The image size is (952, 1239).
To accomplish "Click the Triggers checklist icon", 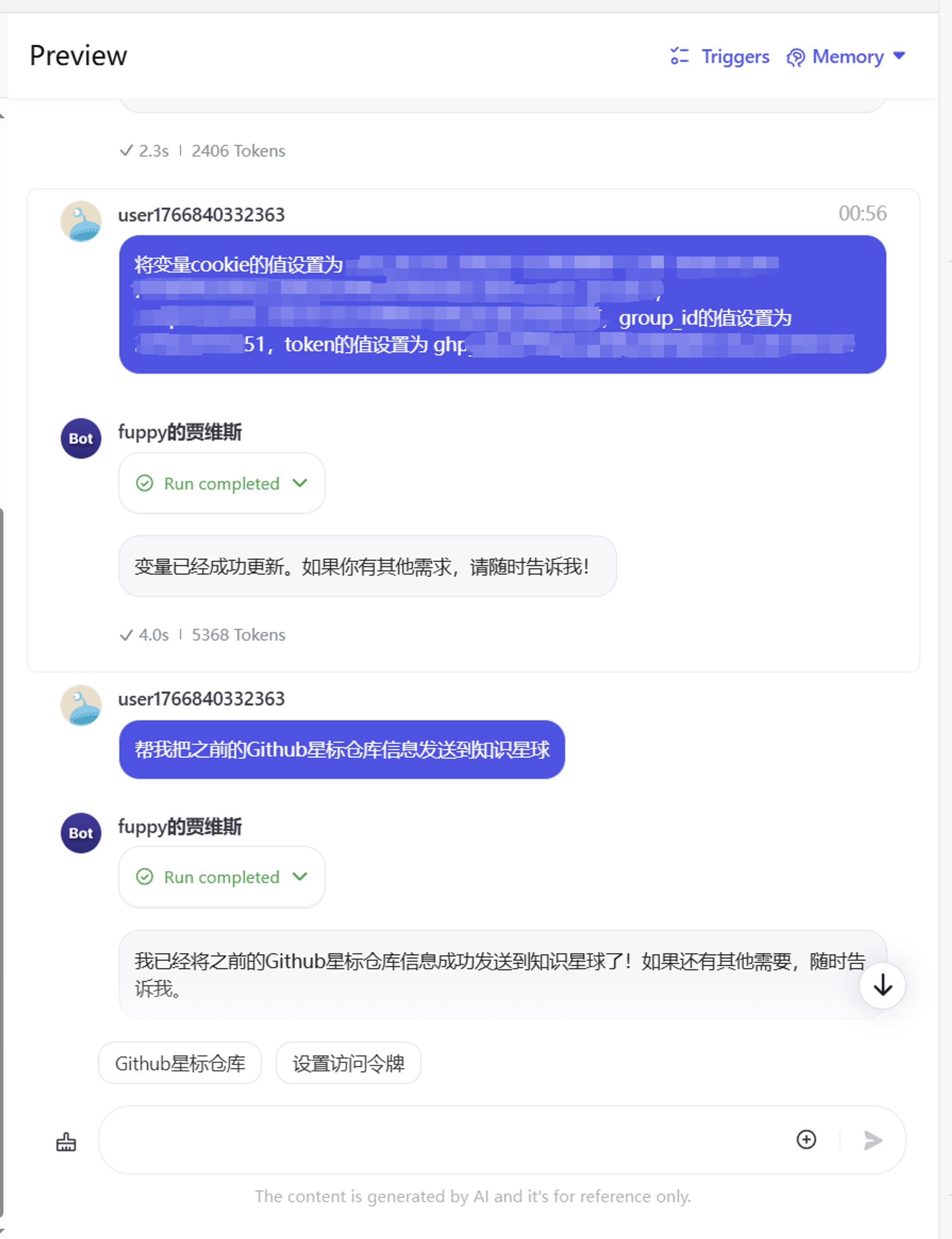I will click(679, 56).
